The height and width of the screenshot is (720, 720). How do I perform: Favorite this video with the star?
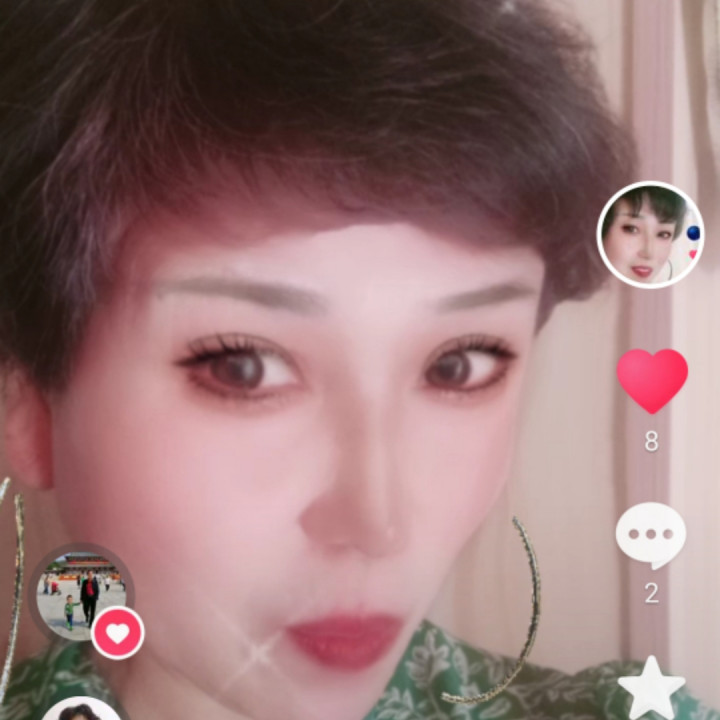pyautogui.click(x=652, y=689)
